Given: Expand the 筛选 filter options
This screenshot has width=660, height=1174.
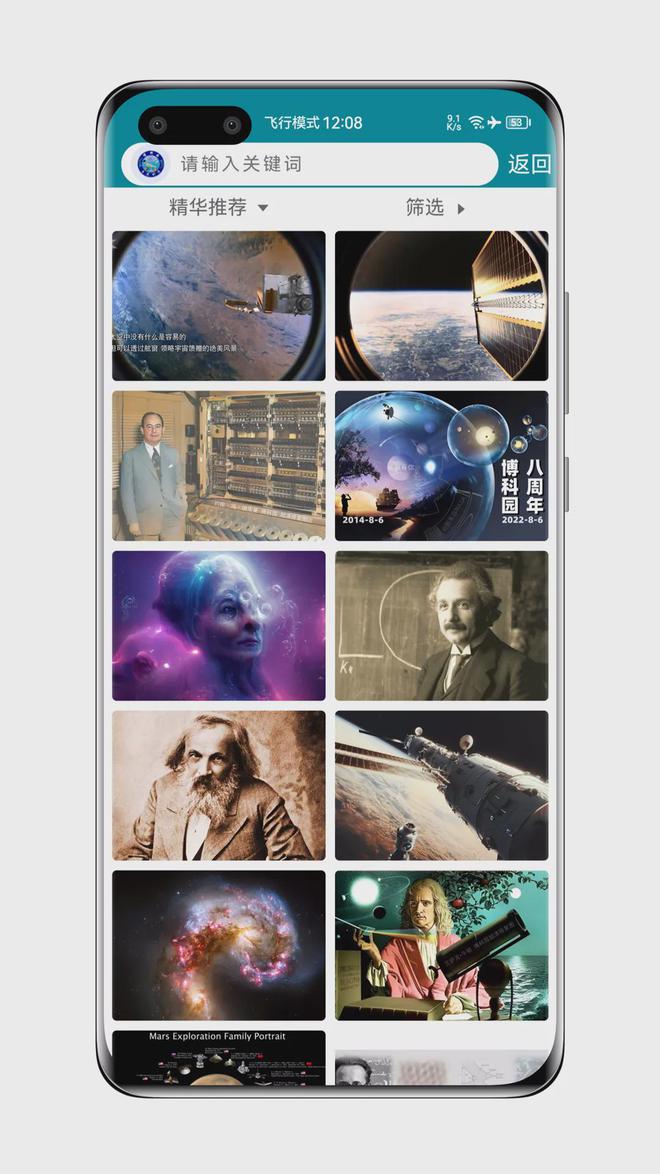Looking at the screenshot, I should point(435,208).
